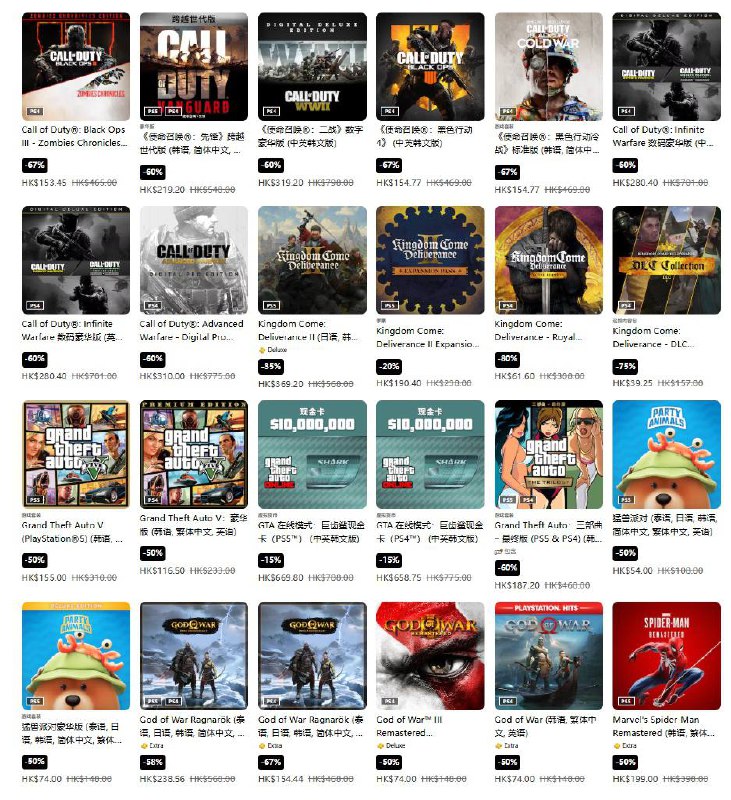This screenshot has height=800, width=731.
Task: Open Grand Theft Auto The Trilogy
Action: 549,454
